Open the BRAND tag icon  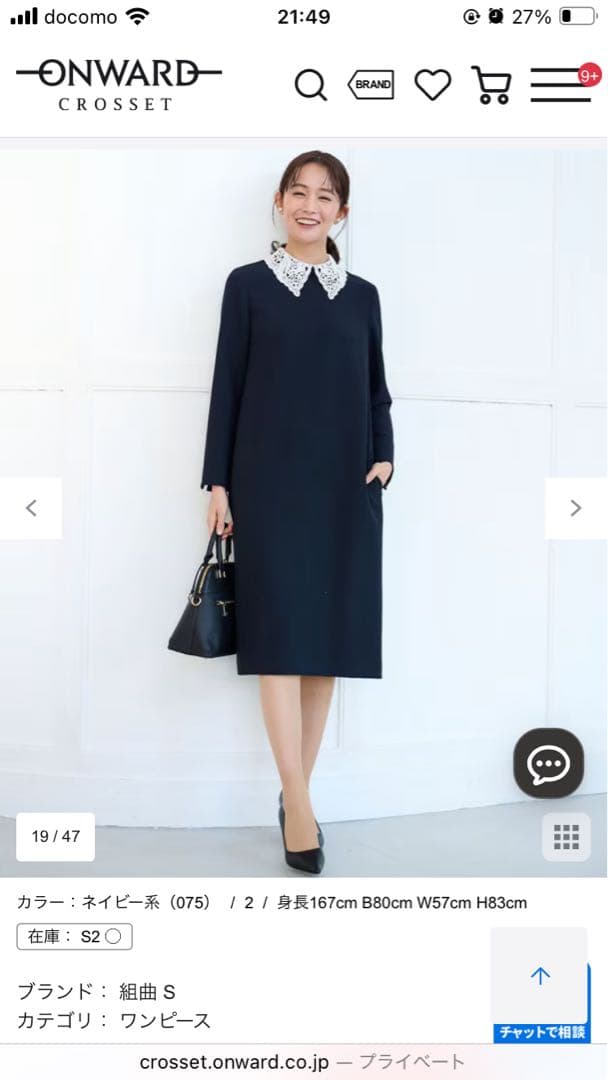[x=370, y=85]
